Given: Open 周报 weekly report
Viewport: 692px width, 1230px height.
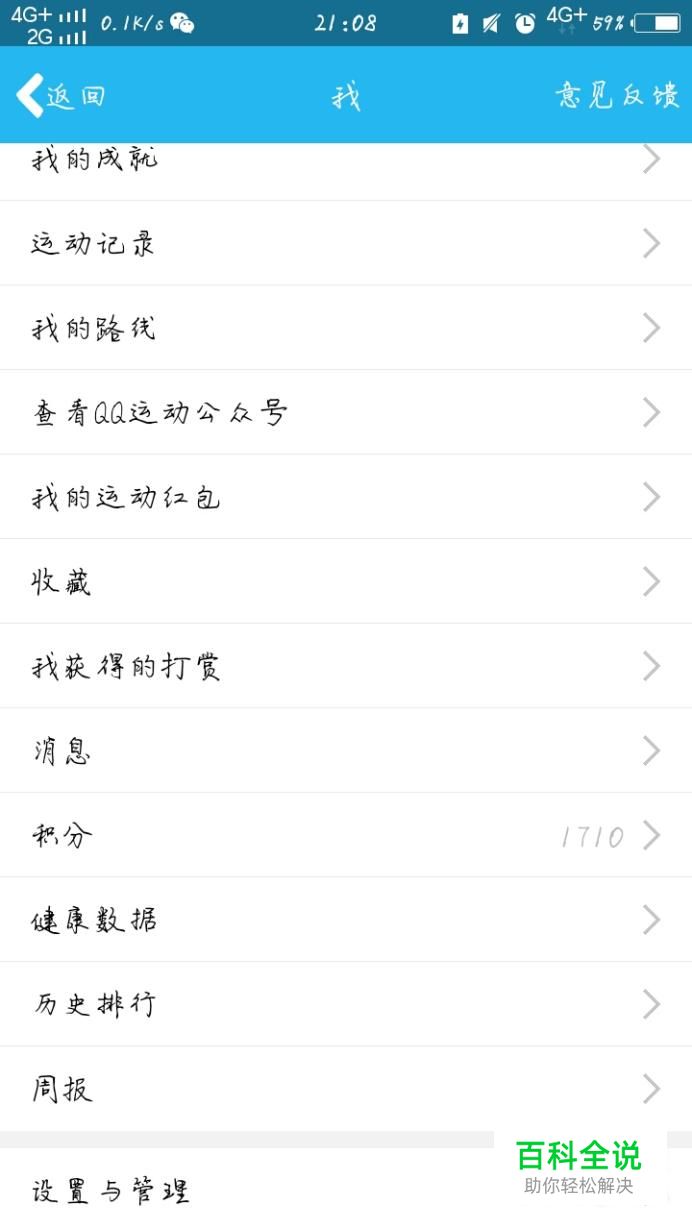Looking at the screenshot, I should pos(346,1088).
